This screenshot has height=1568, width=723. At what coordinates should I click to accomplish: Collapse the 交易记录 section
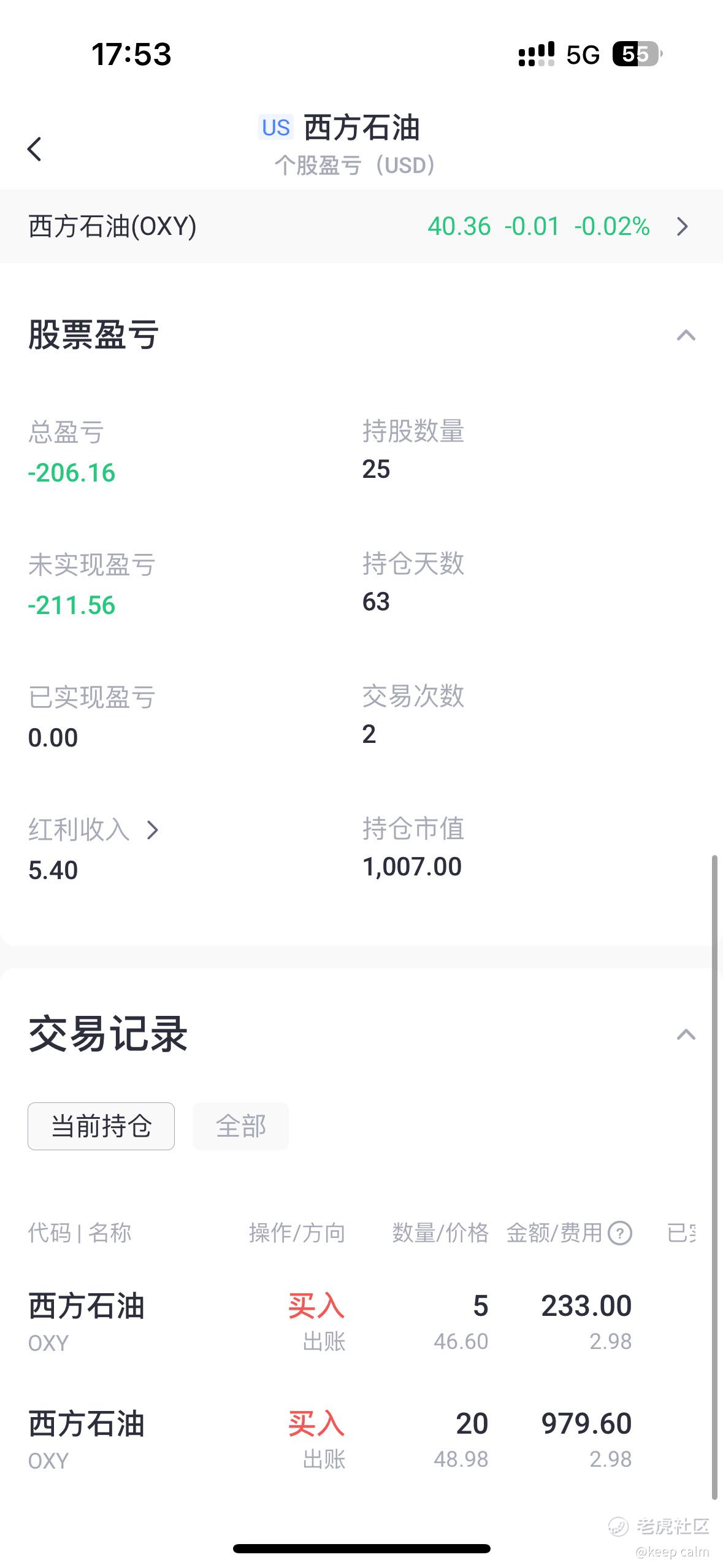686,1035
